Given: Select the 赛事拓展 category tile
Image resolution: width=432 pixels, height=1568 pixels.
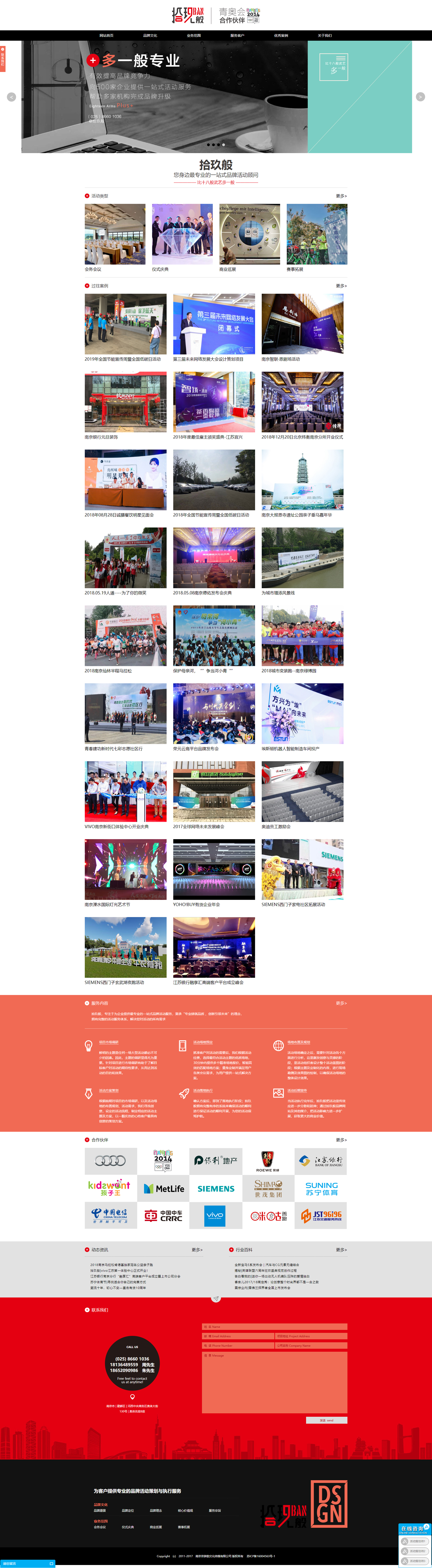Looking at the screenshot, I should tap(316, 234).
